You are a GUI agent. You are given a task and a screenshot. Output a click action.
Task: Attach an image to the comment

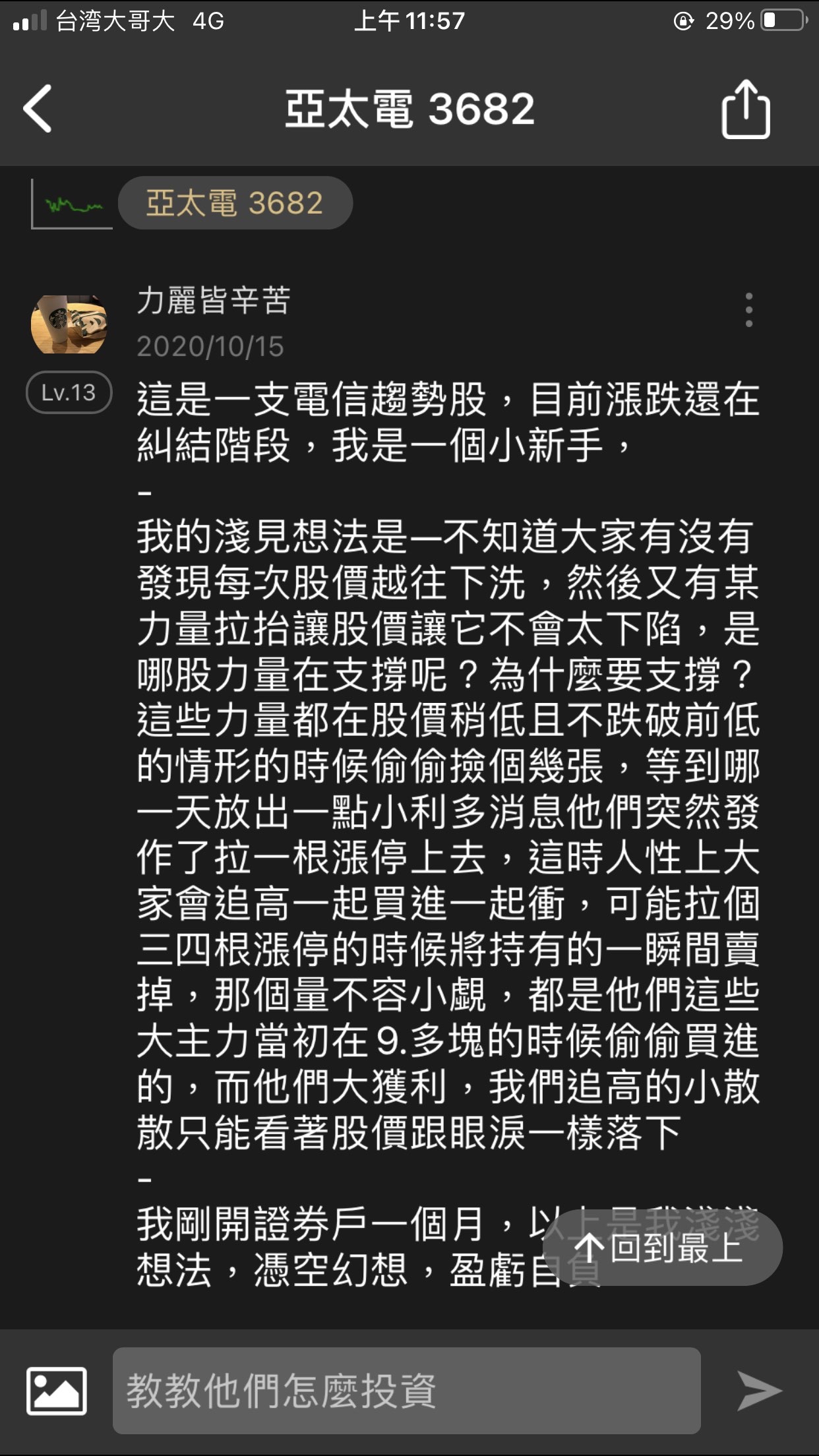pyautogui.click(x=57, y=1391)
